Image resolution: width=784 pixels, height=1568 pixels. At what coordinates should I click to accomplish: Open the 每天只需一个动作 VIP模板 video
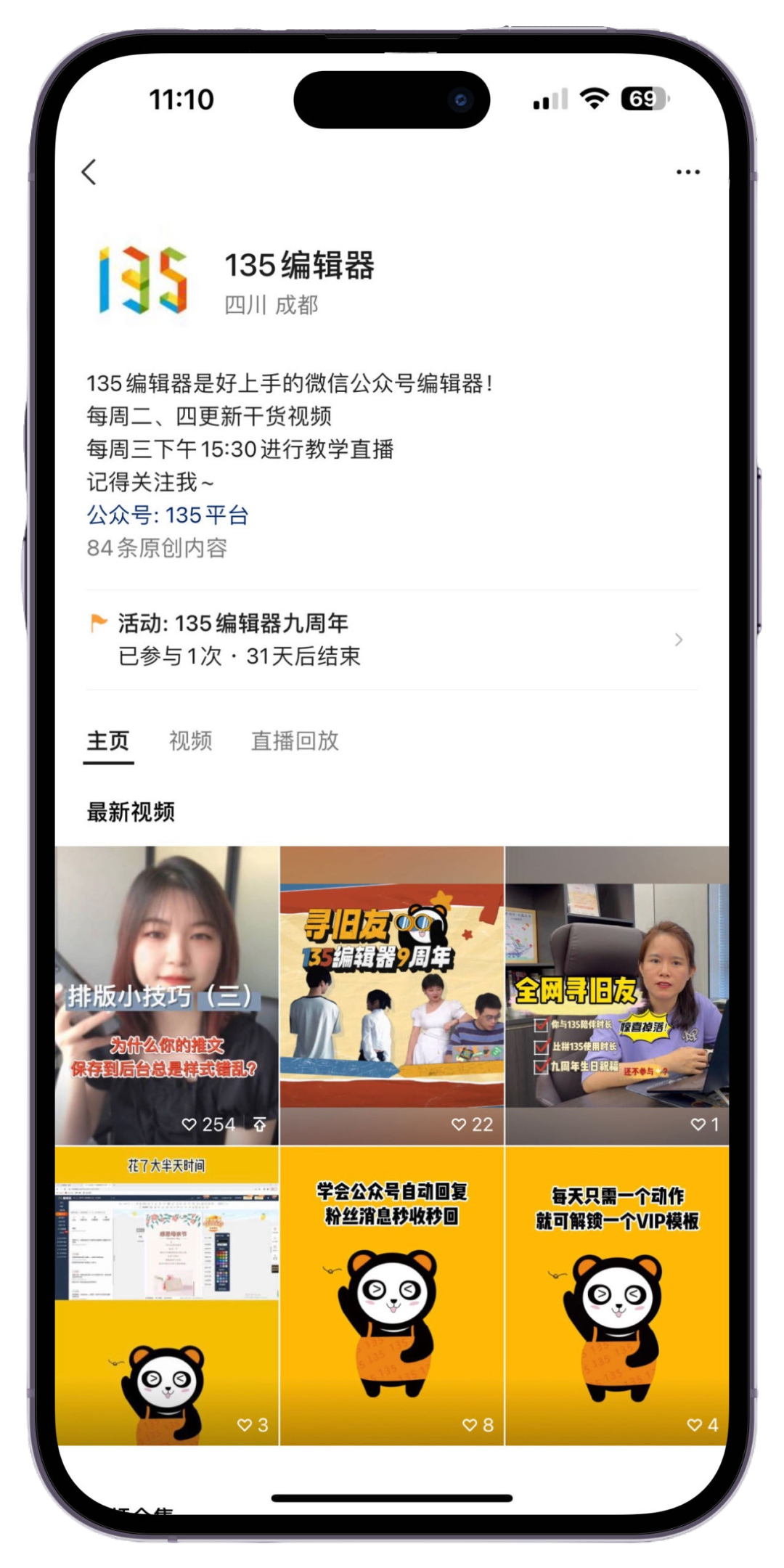(x=617, y=1296)
